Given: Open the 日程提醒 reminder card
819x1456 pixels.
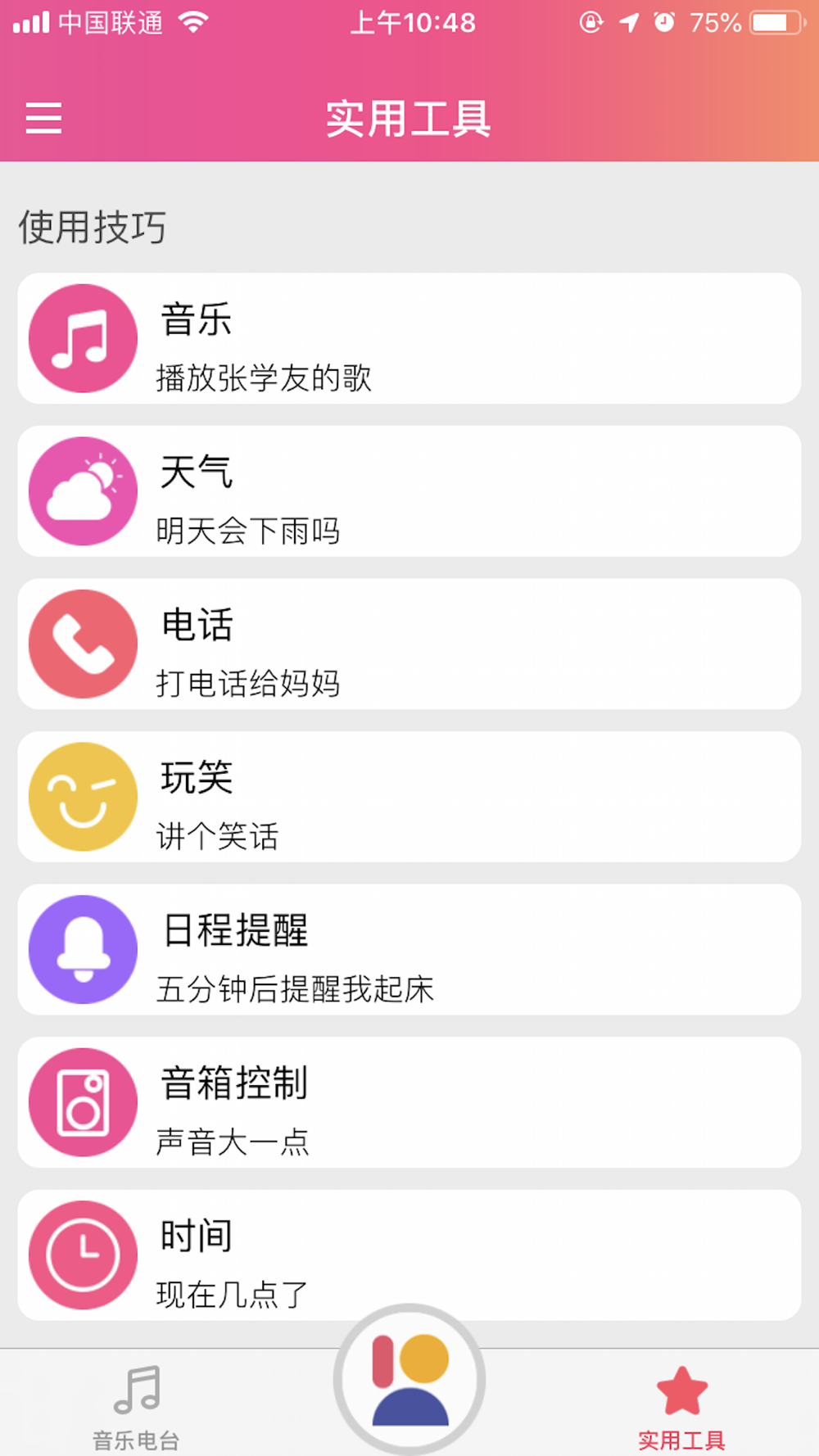Looking at the screenshot, I should 409,950.
